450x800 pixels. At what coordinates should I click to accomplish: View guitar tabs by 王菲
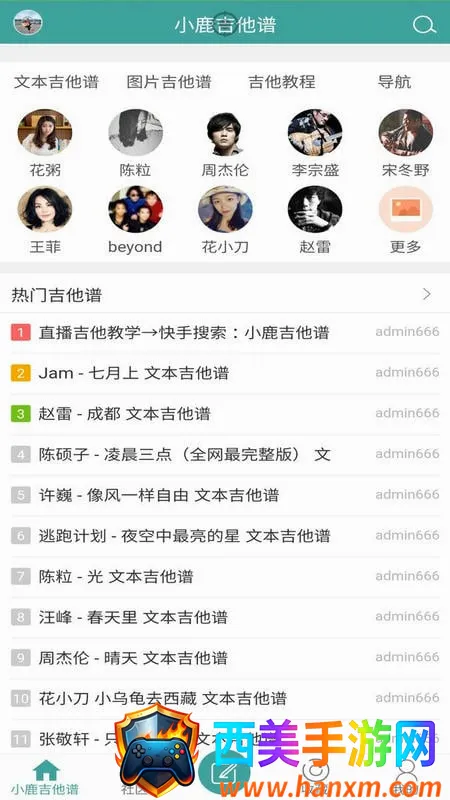(45, 220)
